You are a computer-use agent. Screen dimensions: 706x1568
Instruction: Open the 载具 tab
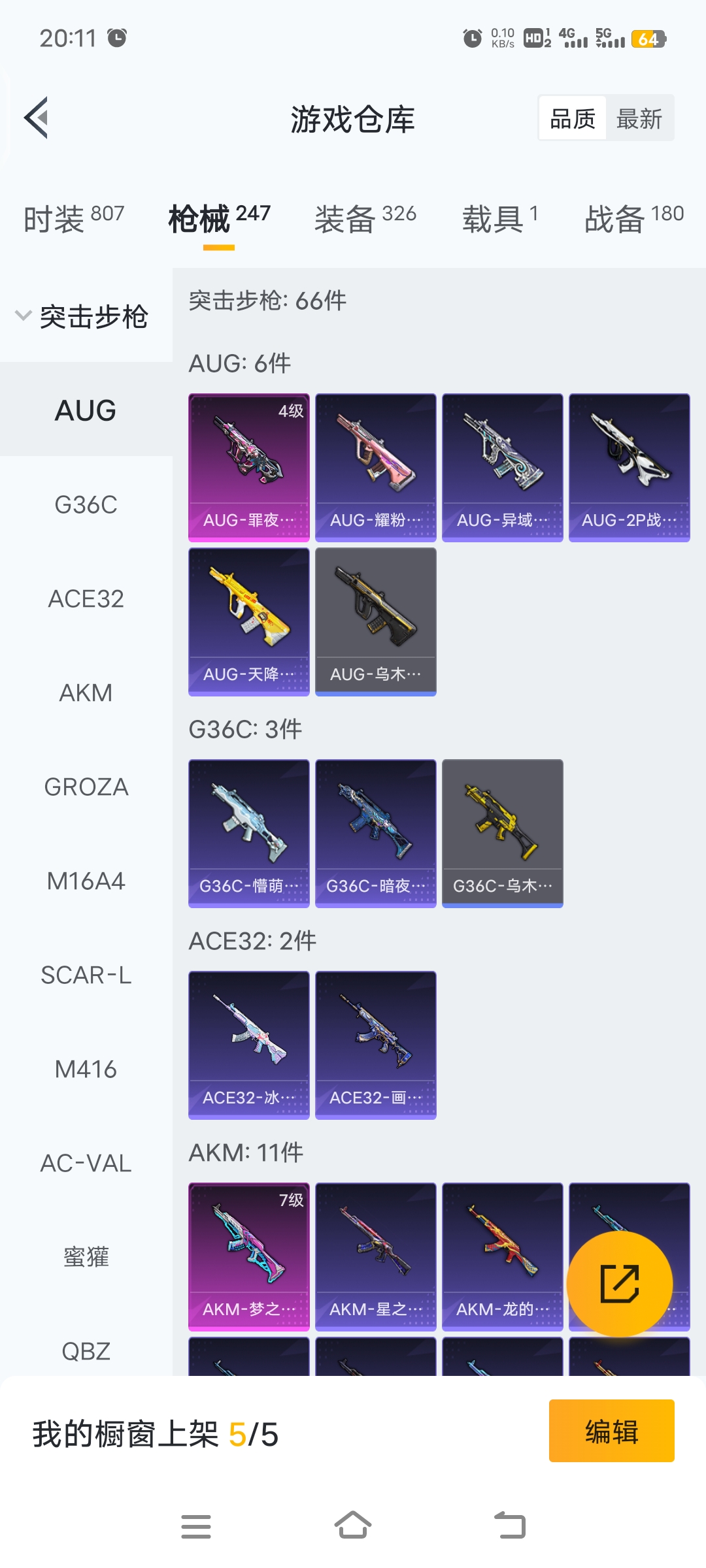pos(499,219)
